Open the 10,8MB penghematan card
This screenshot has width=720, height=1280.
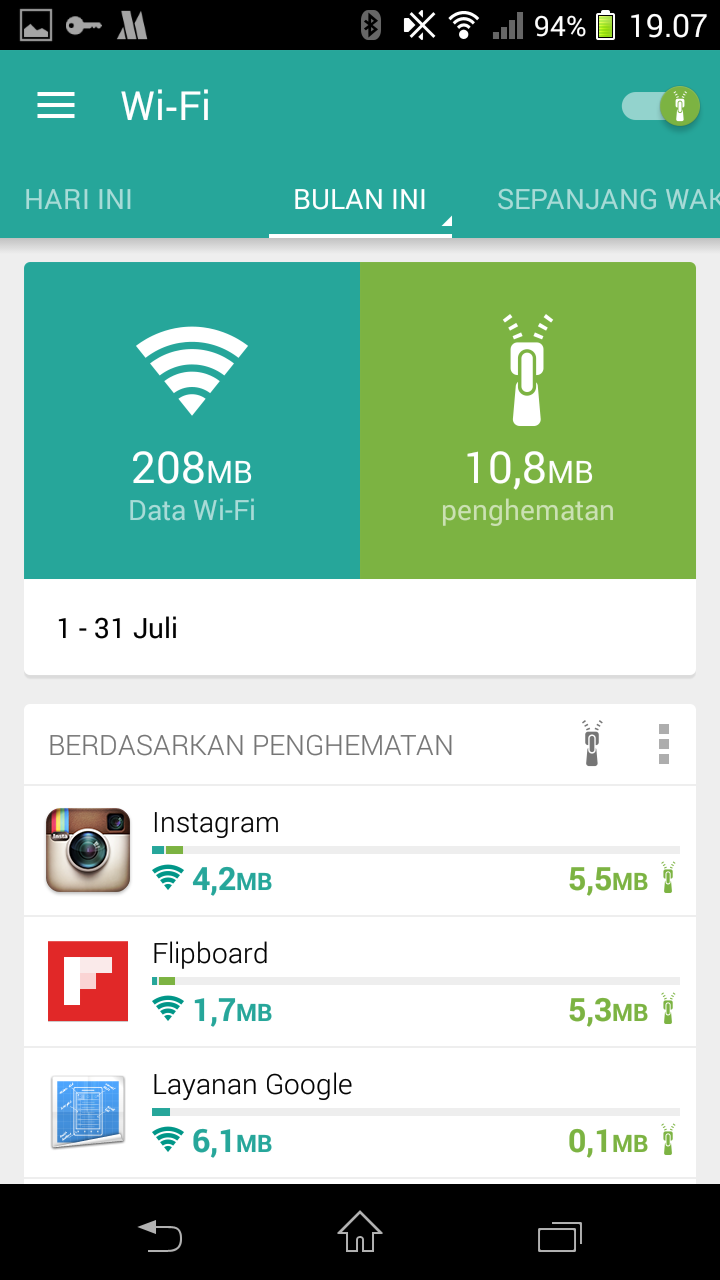click(x=528, y=420)
